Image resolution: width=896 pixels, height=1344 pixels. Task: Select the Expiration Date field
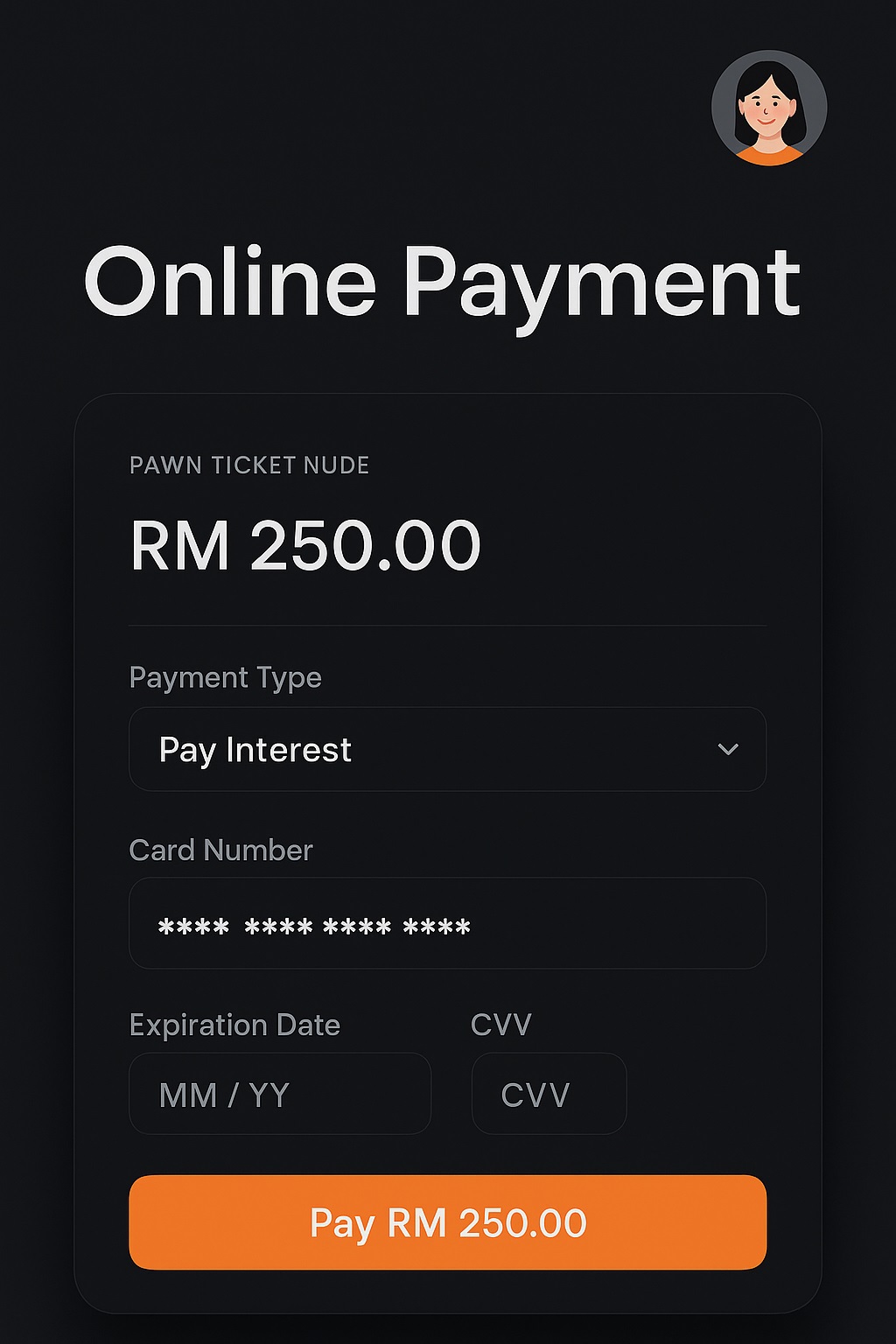tap(280, 1095)
